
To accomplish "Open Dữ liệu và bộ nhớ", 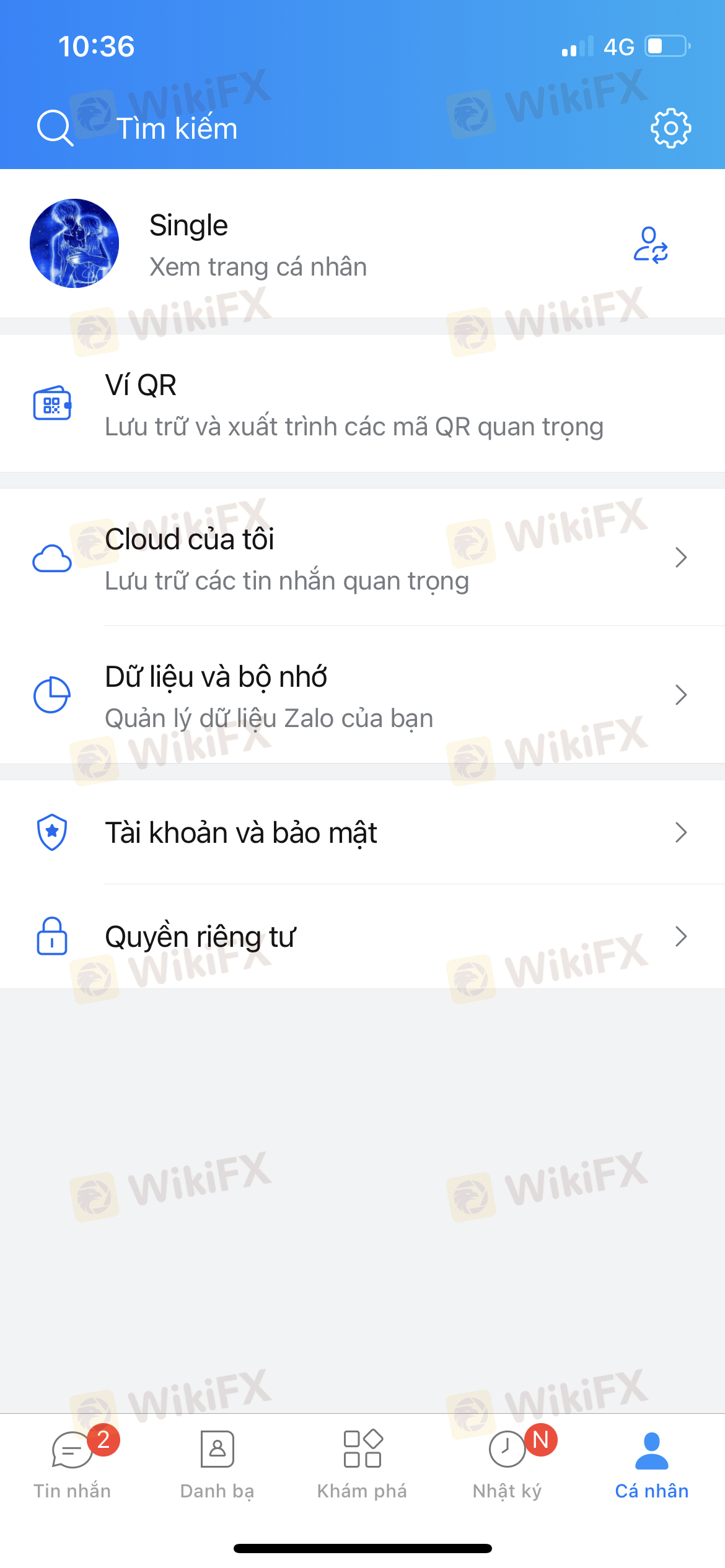I will click(x=362, y=695).
